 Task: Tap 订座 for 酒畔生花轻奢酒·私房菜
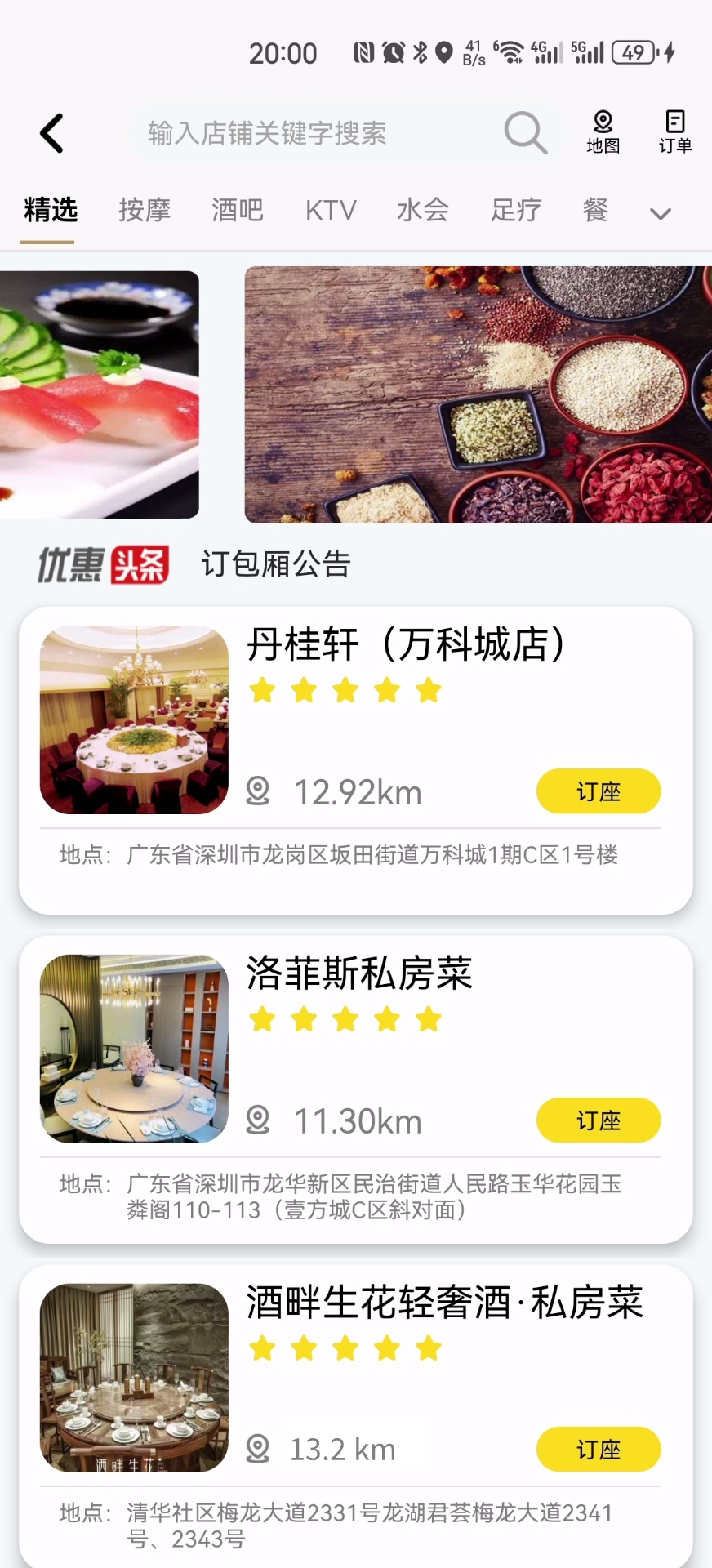click(598, 1450)
